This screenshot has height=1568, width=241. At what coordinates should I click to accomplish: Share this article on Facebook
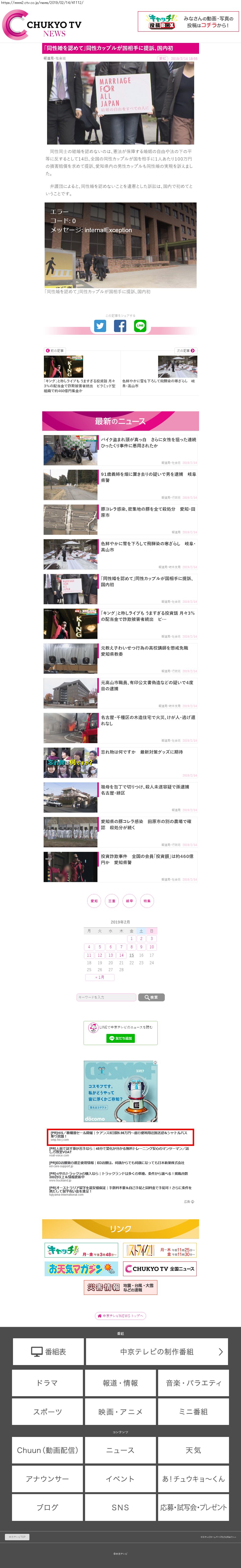coord(120,326)
